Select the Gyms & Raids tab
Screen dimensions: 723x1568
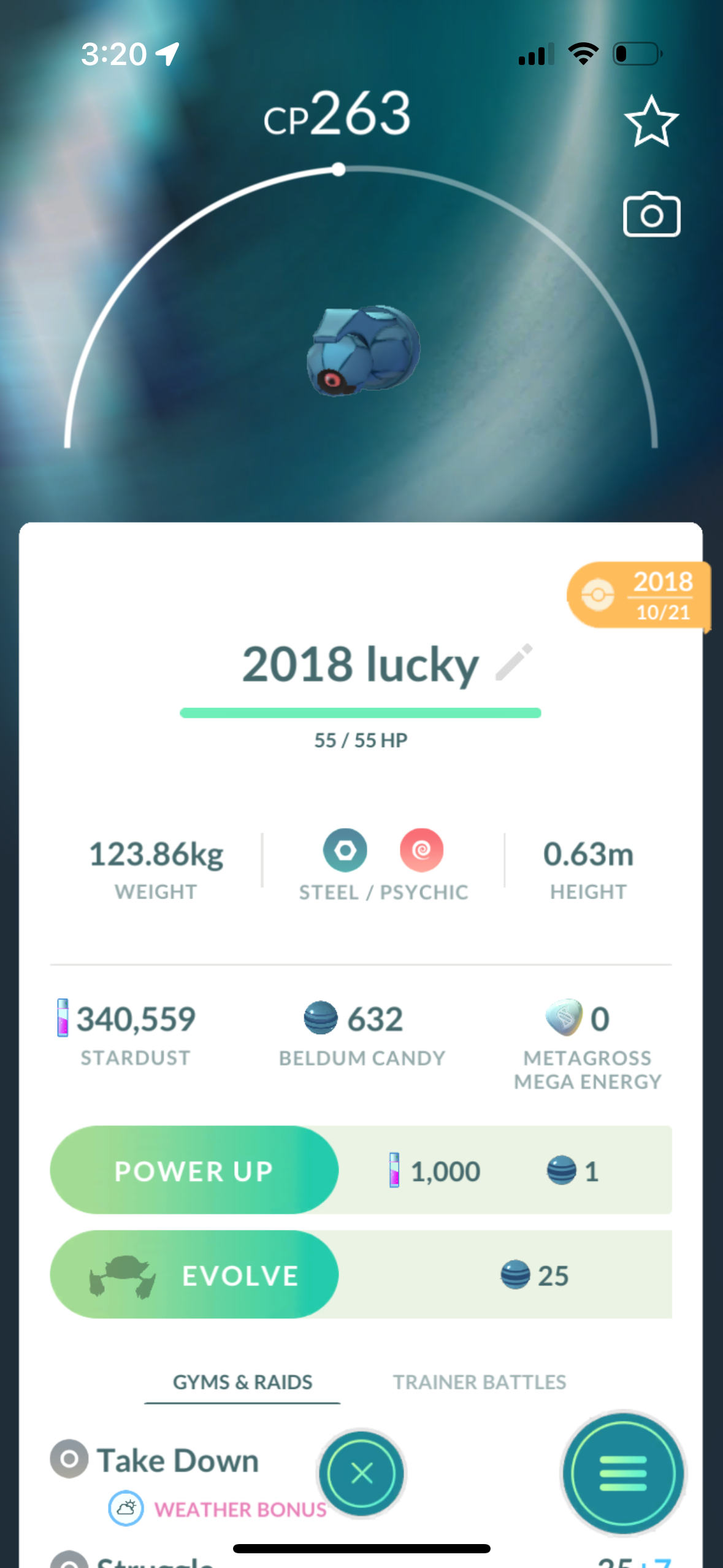coord(242,1382)
